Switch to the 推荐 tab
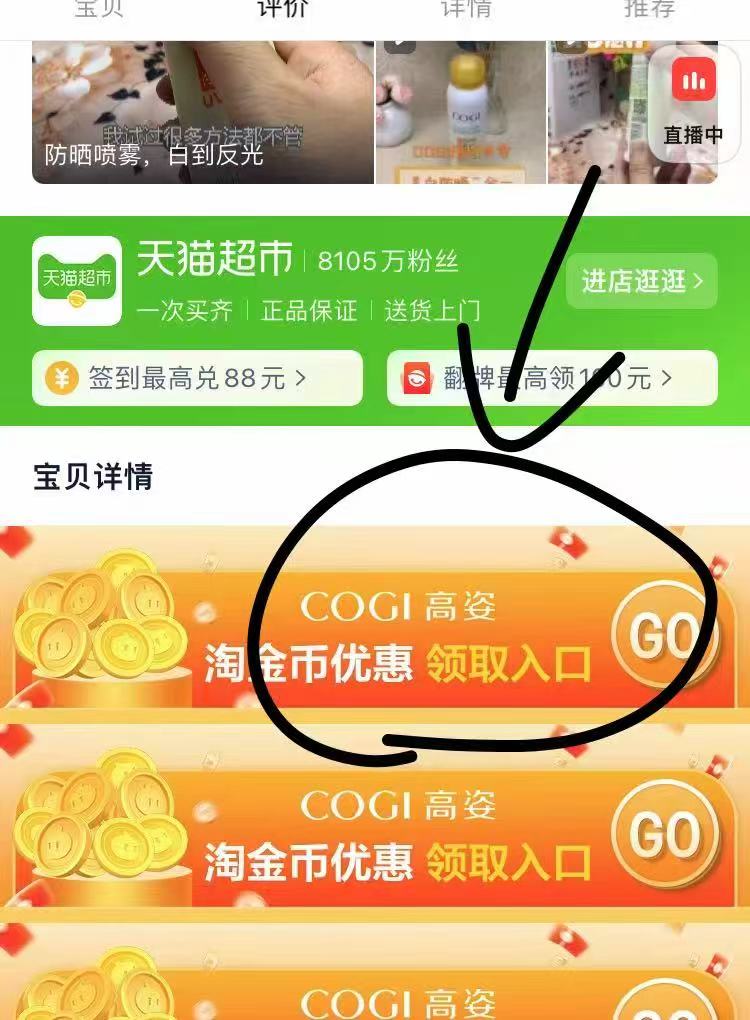750x1020 pixels. tap(649, 10)
